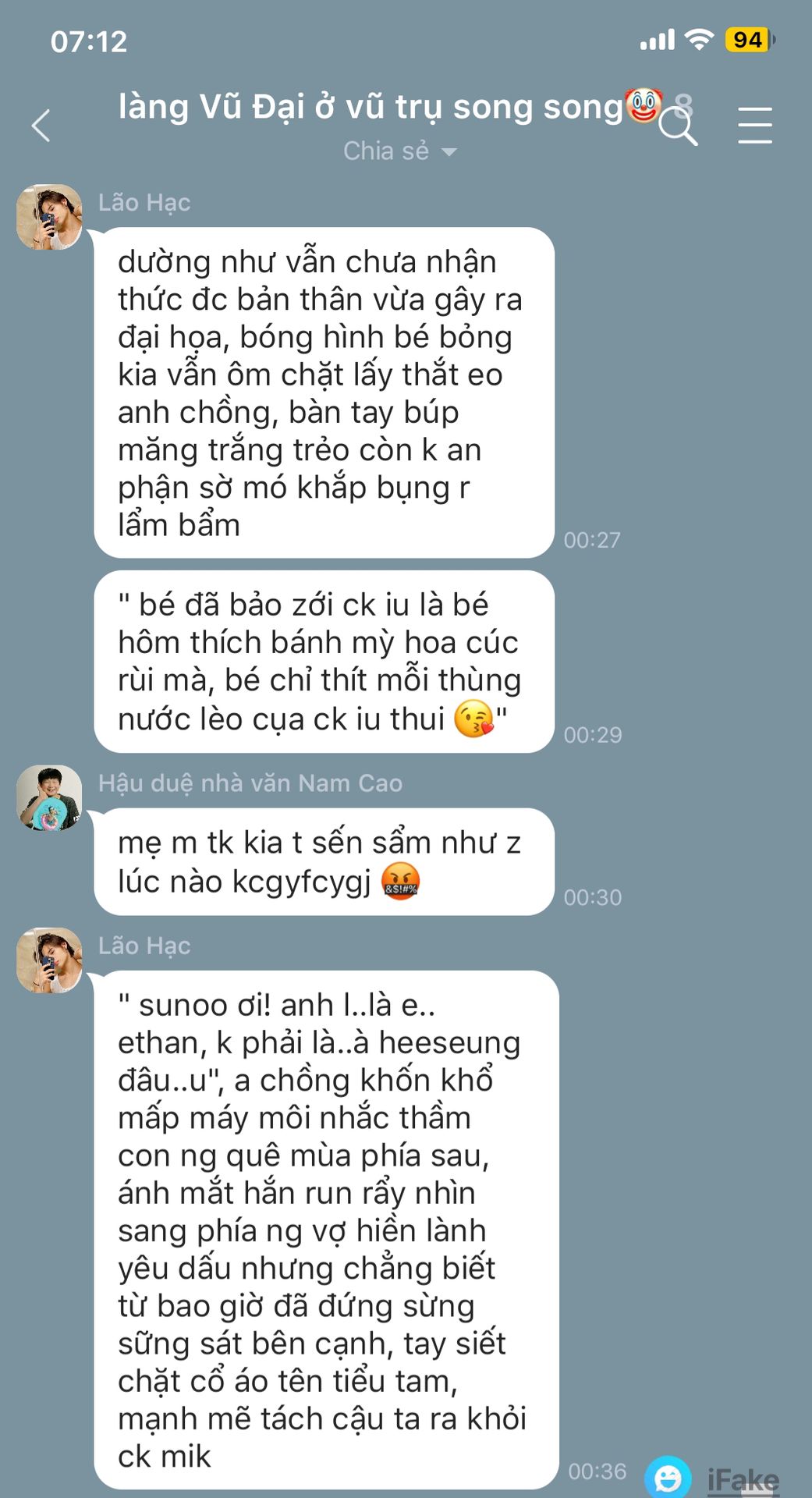The height and width of the screenshot is (1498, 812).
Task: Open Lão Hạc's avatar at the top
Action: [49, 217]
